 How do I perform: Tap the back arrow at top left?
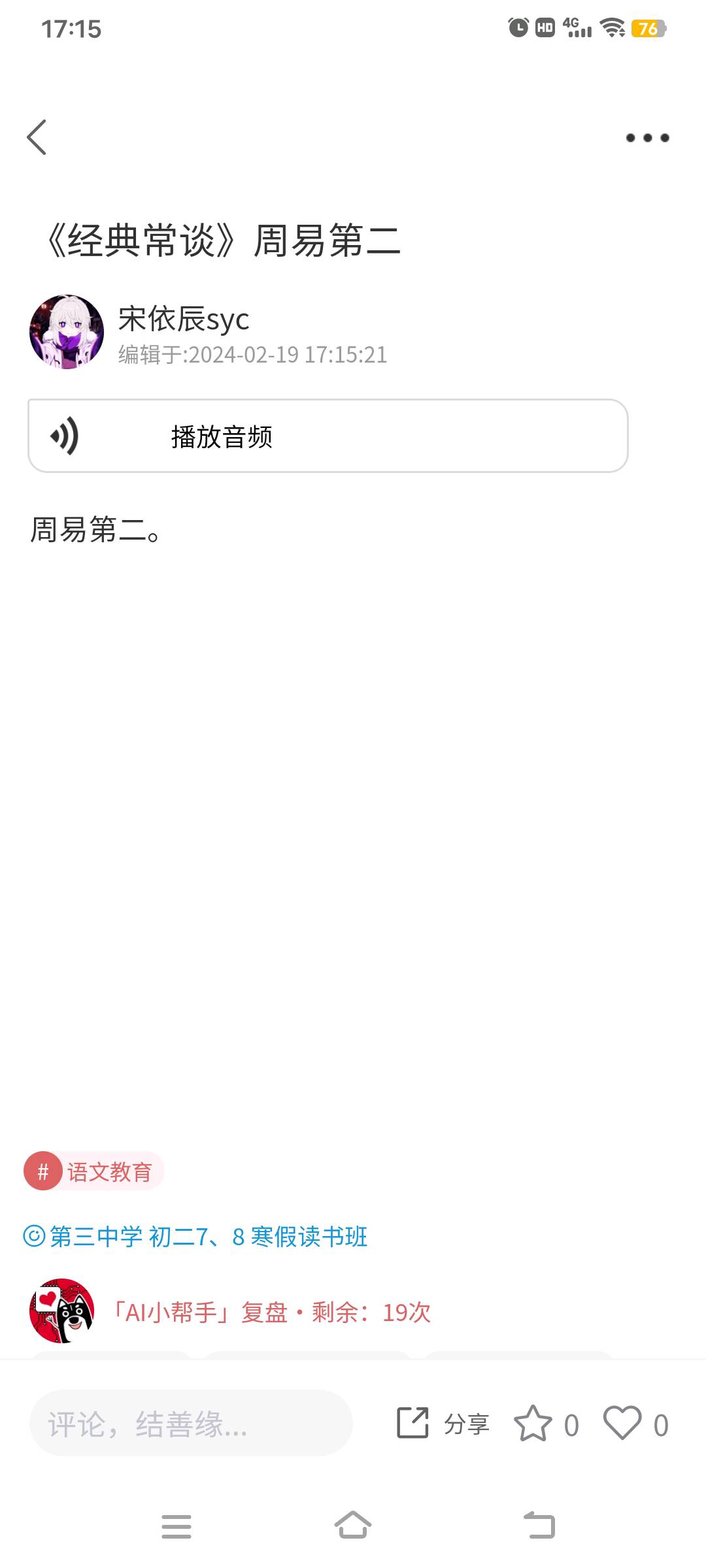point(37,137)
